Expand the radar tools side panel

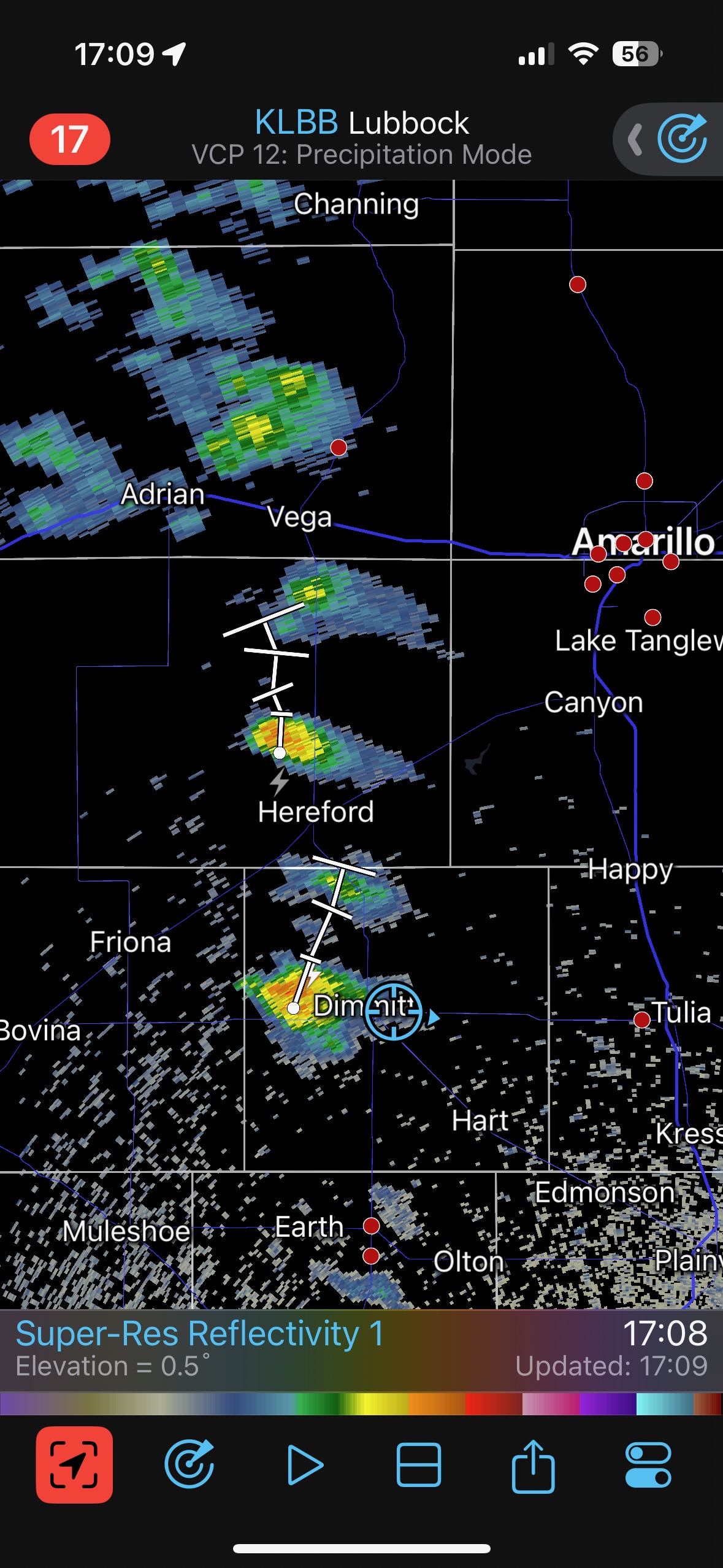click(x=636, y=140)
